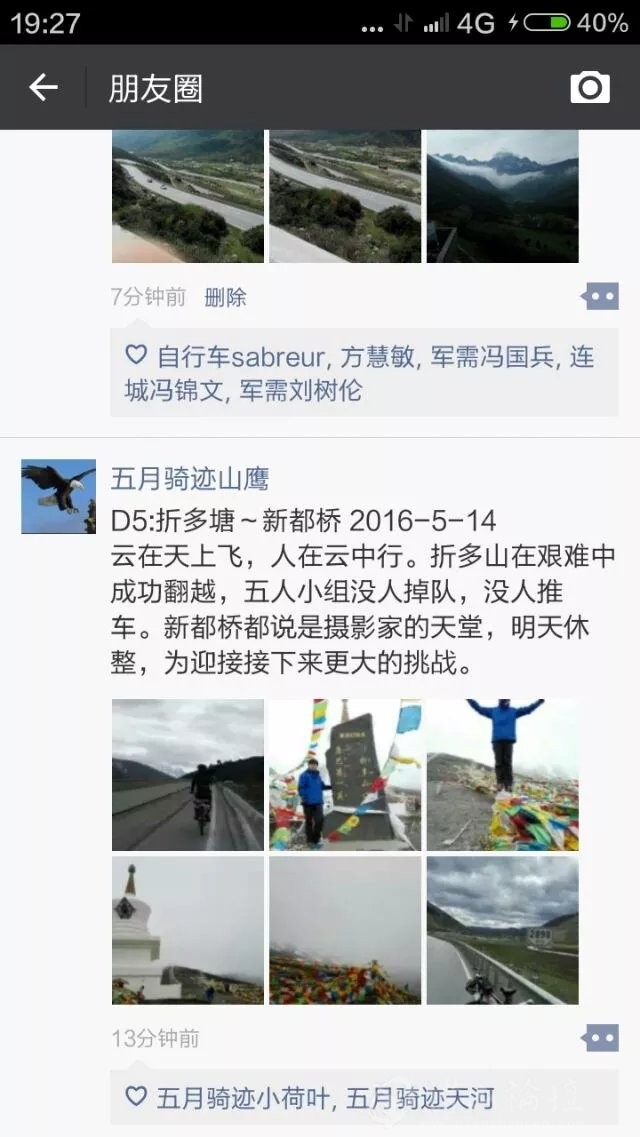This screenshot has width=640, height=1137.
Task: Open liker 五月骑迹天河's profile
Action: (420, 1098)
